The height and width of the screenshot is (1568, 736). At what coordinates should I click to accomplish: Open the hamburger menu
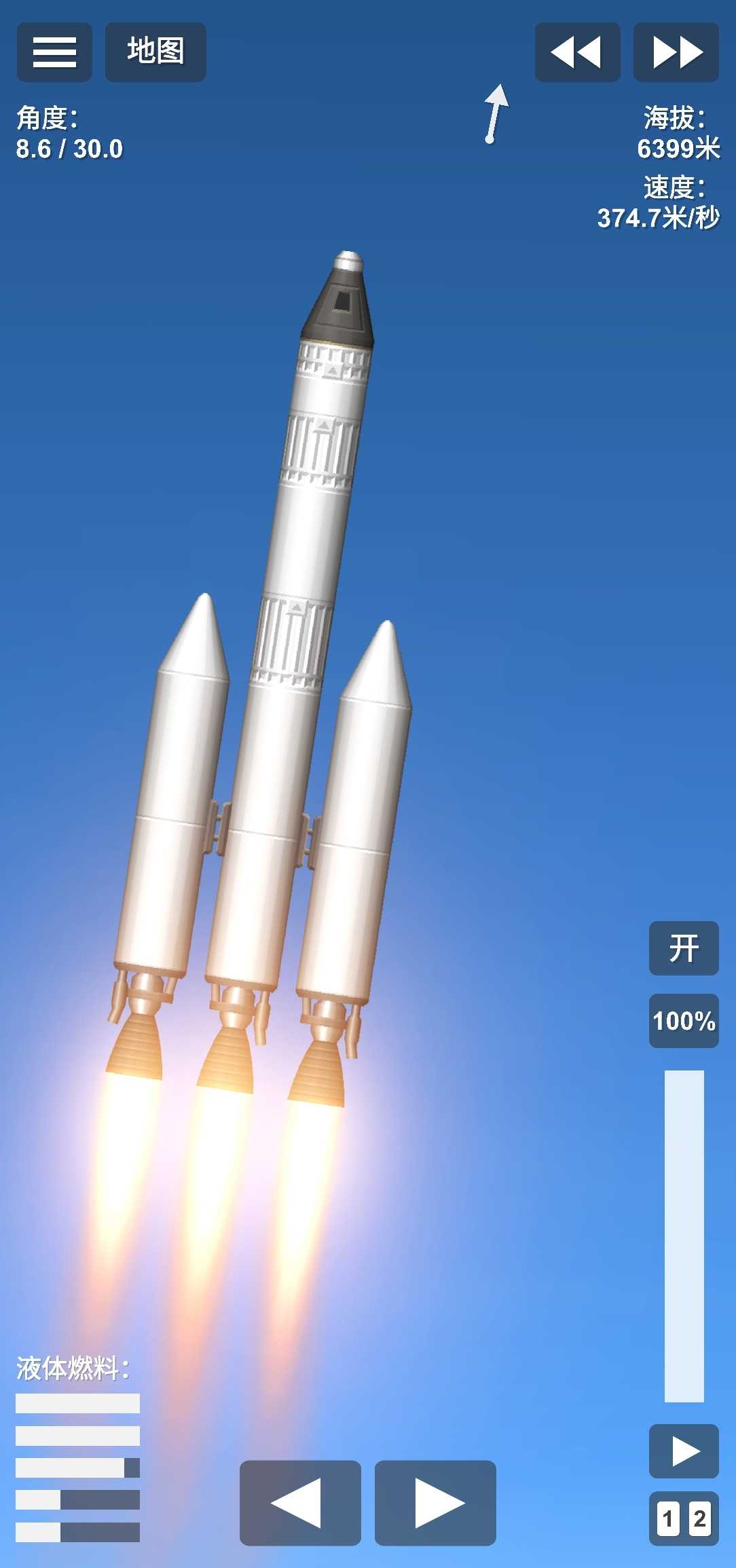54,52
